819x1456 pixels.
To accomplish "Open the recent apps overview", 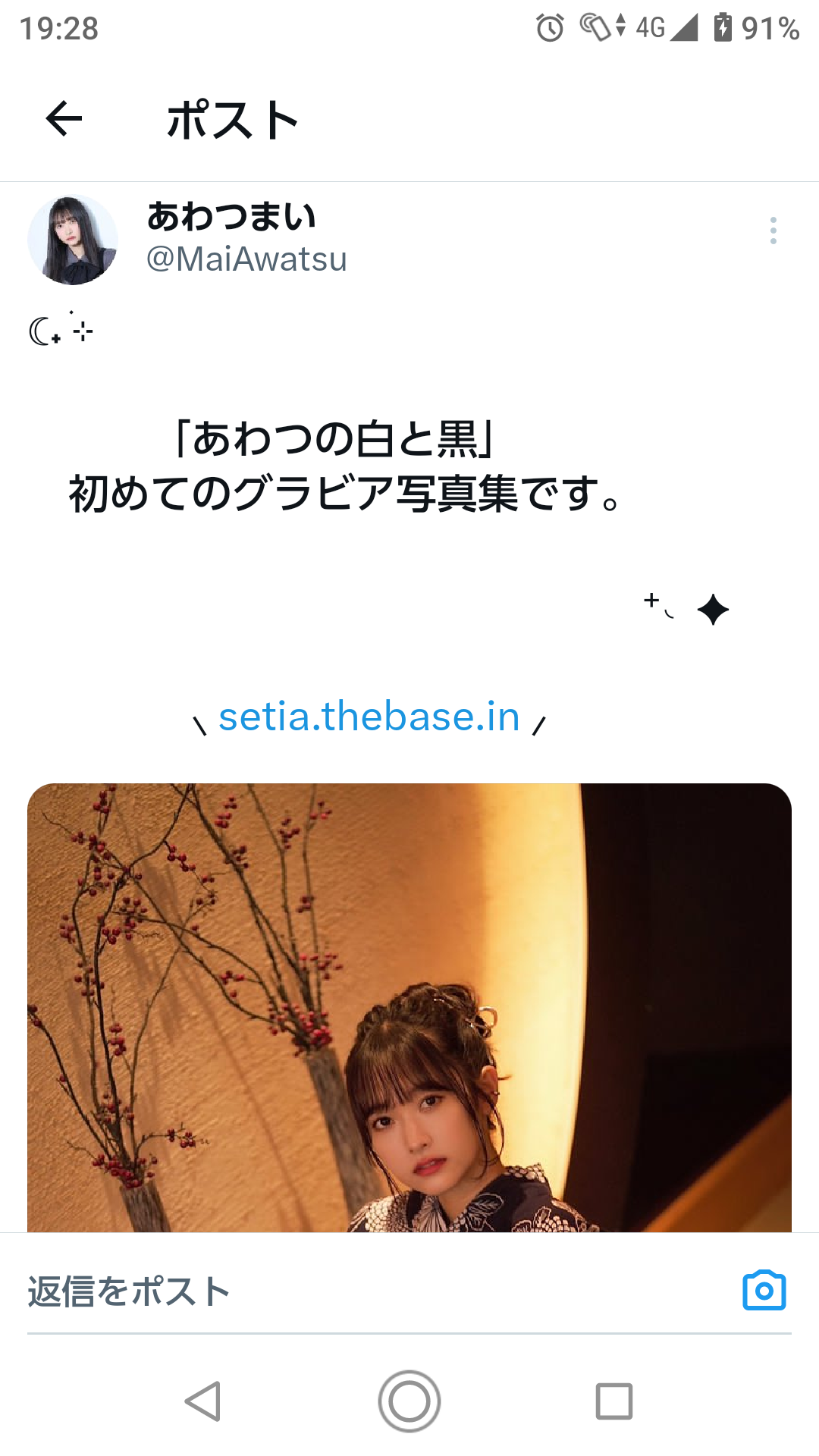I will click(x=614, y=1401).
